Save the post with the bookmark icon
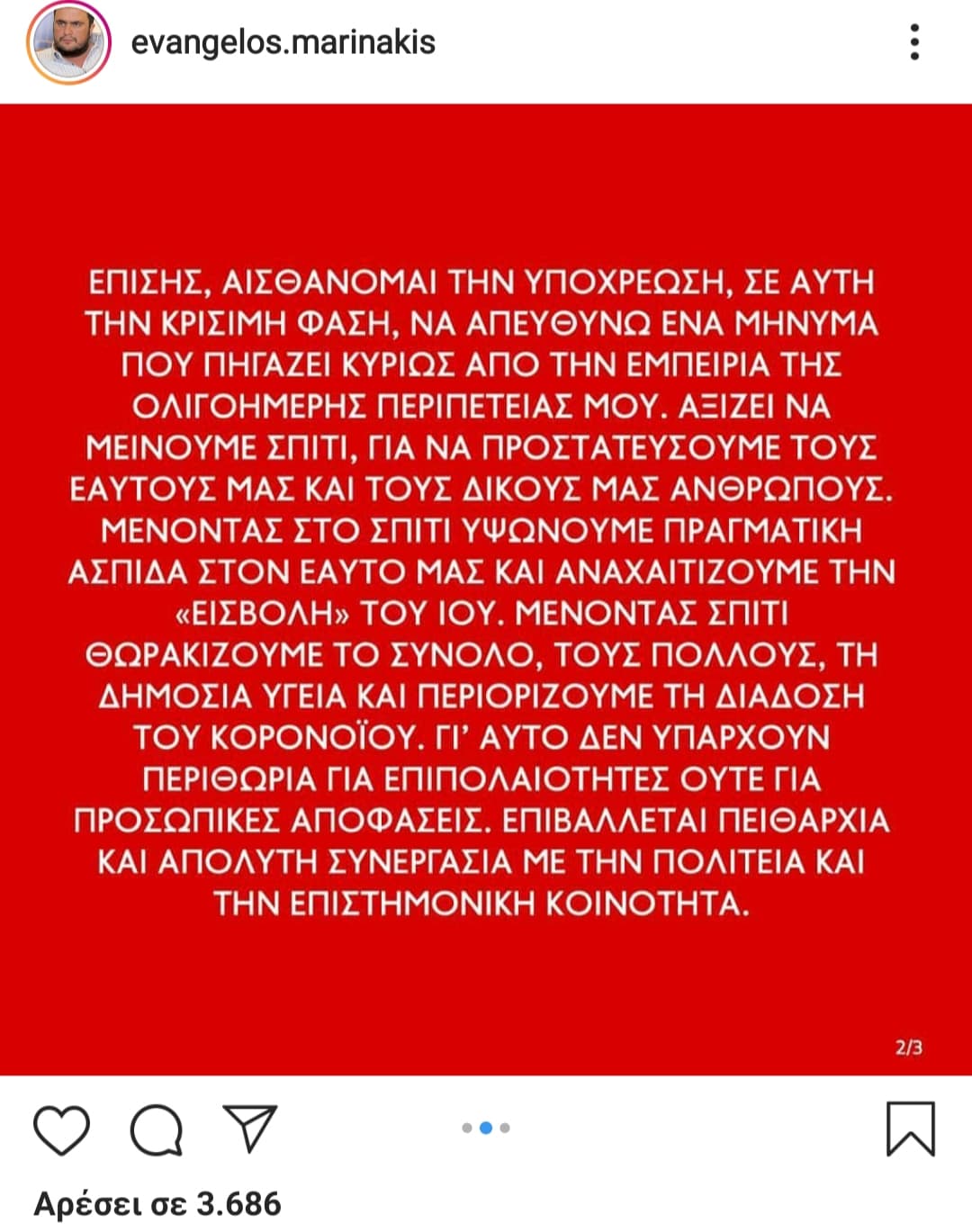 (x=911, y=1129)
